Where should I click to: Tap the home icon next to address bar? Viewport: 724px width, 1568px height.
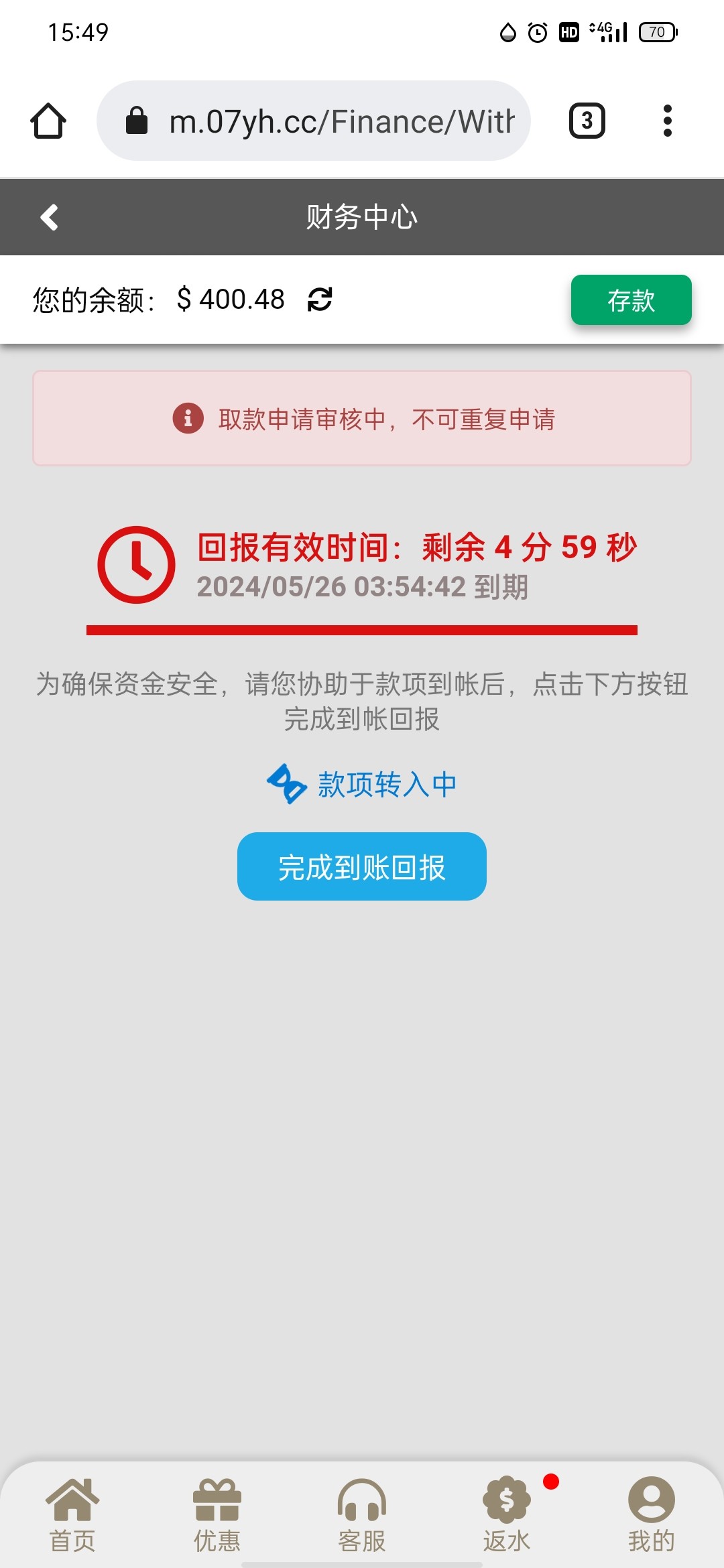(x=48, y=121)
